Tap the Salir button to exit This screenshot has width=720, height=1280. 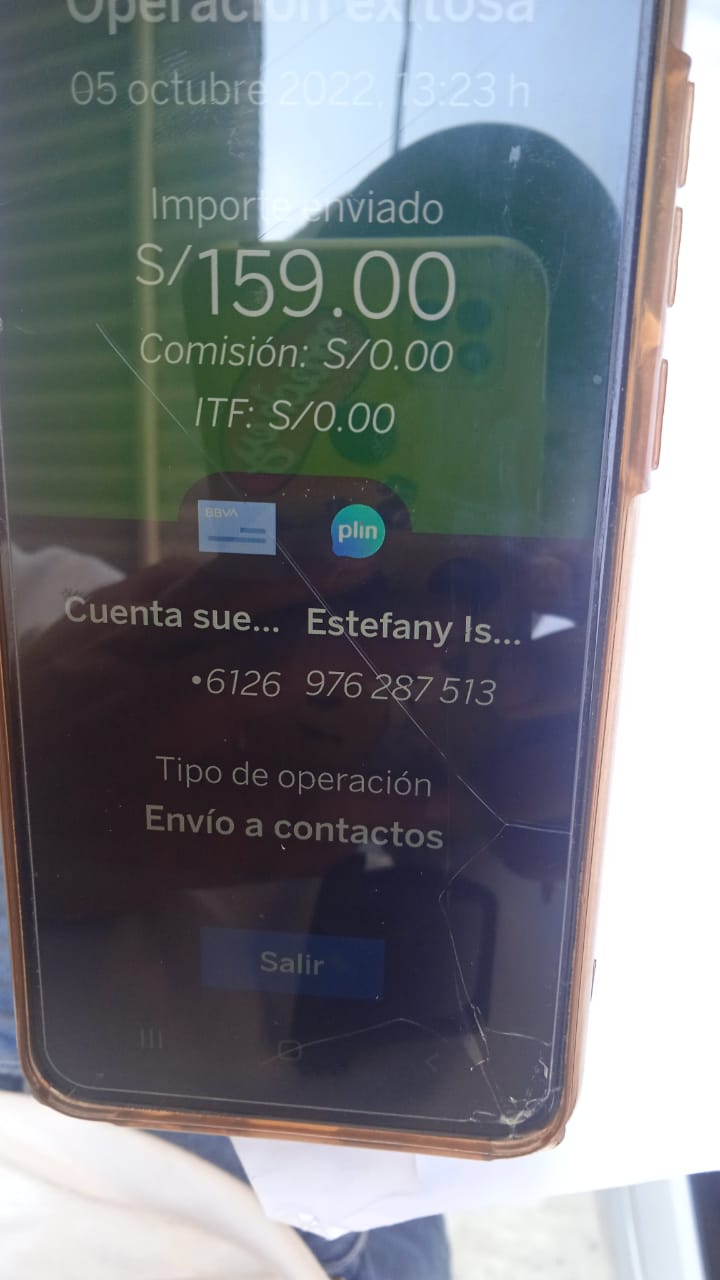(292, 963)
